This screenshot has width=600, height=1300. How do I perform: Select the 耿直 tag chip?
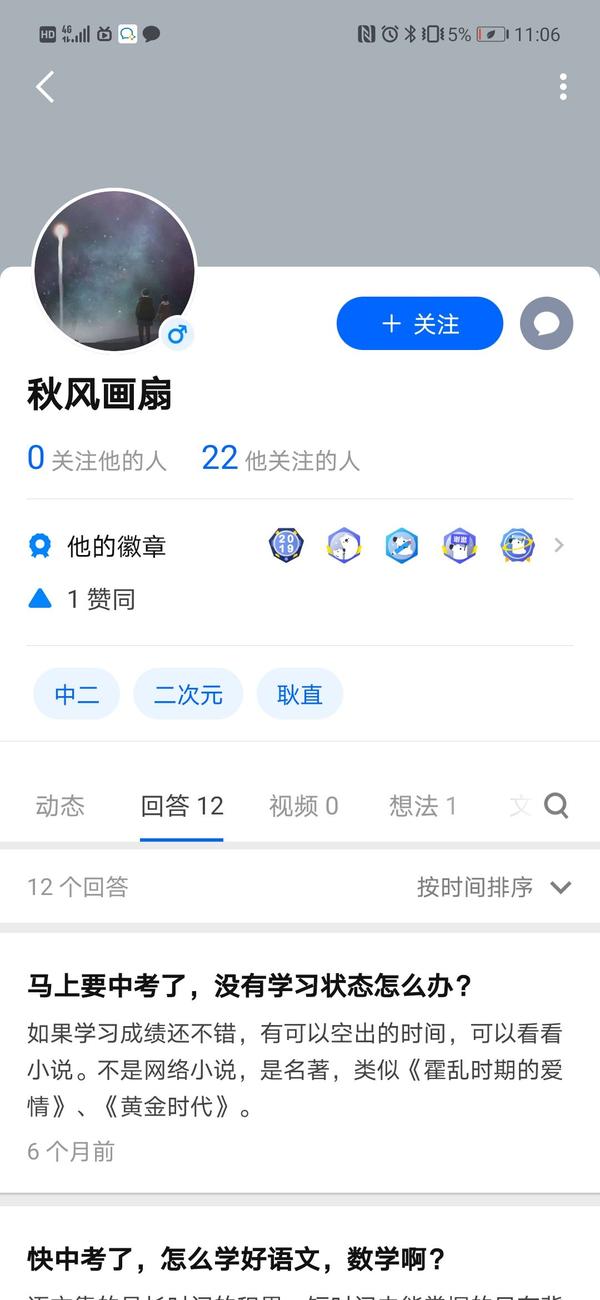point(300,694)
